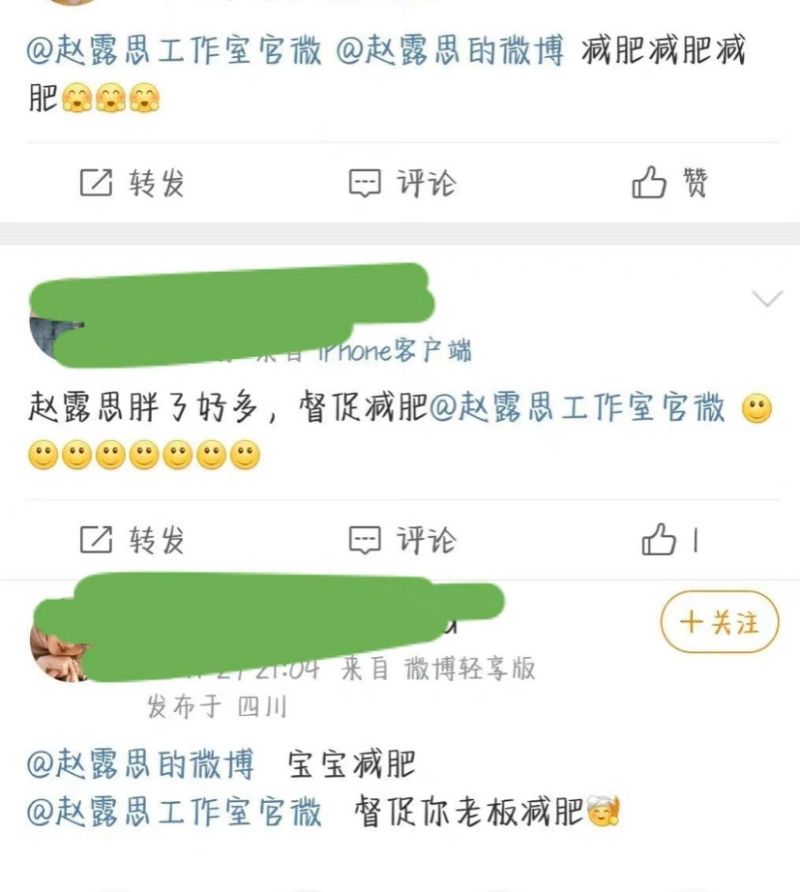
Task: Like the 减肥减肥减肥 post with 赞
Action: click(670, 183)
